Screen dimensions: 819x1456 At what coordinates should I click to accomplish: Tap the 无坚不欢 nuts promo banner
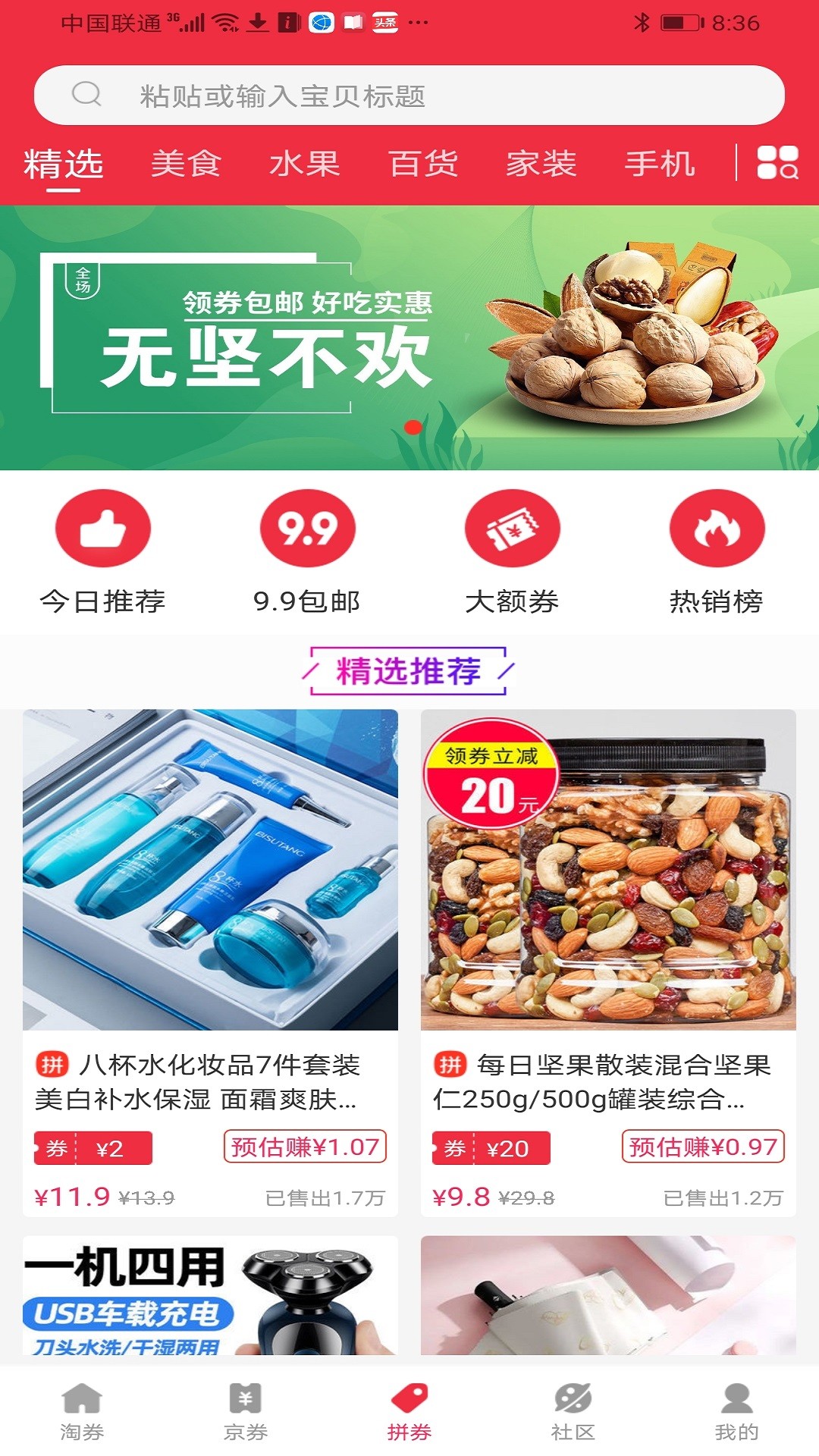(409, 337)
